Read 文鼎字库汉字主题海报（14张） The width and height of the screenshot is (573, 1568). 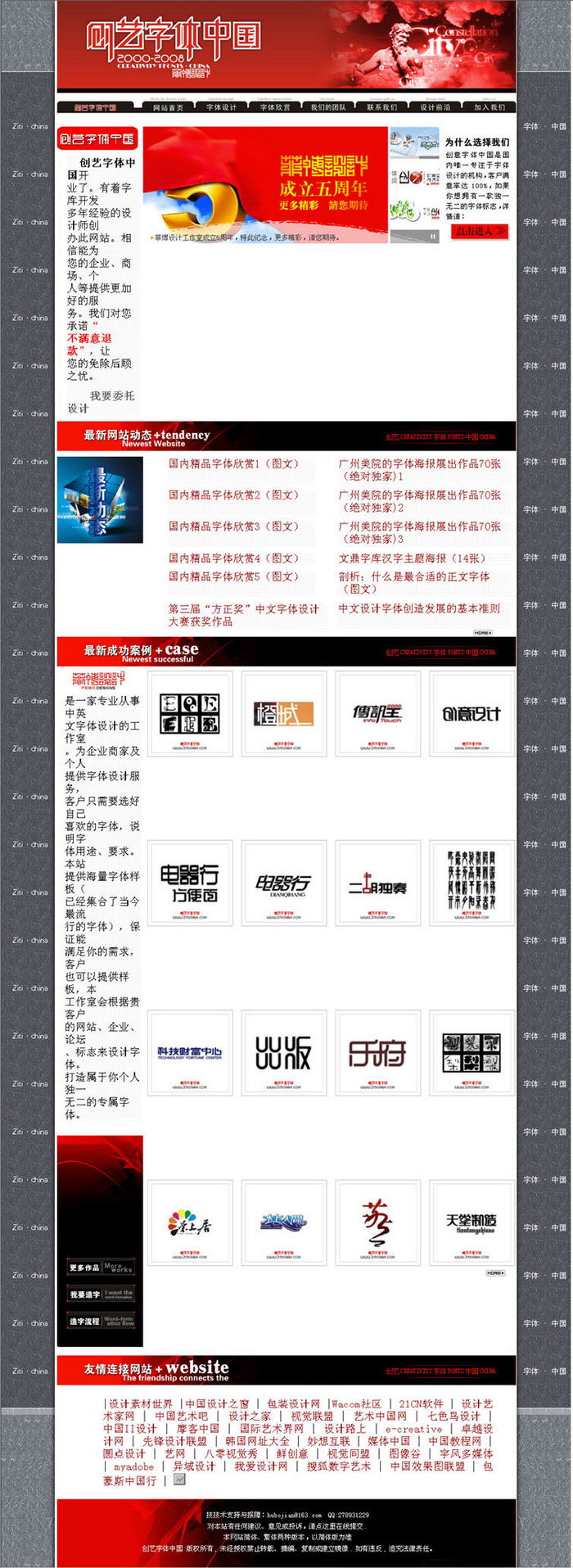tap(413, 558)
